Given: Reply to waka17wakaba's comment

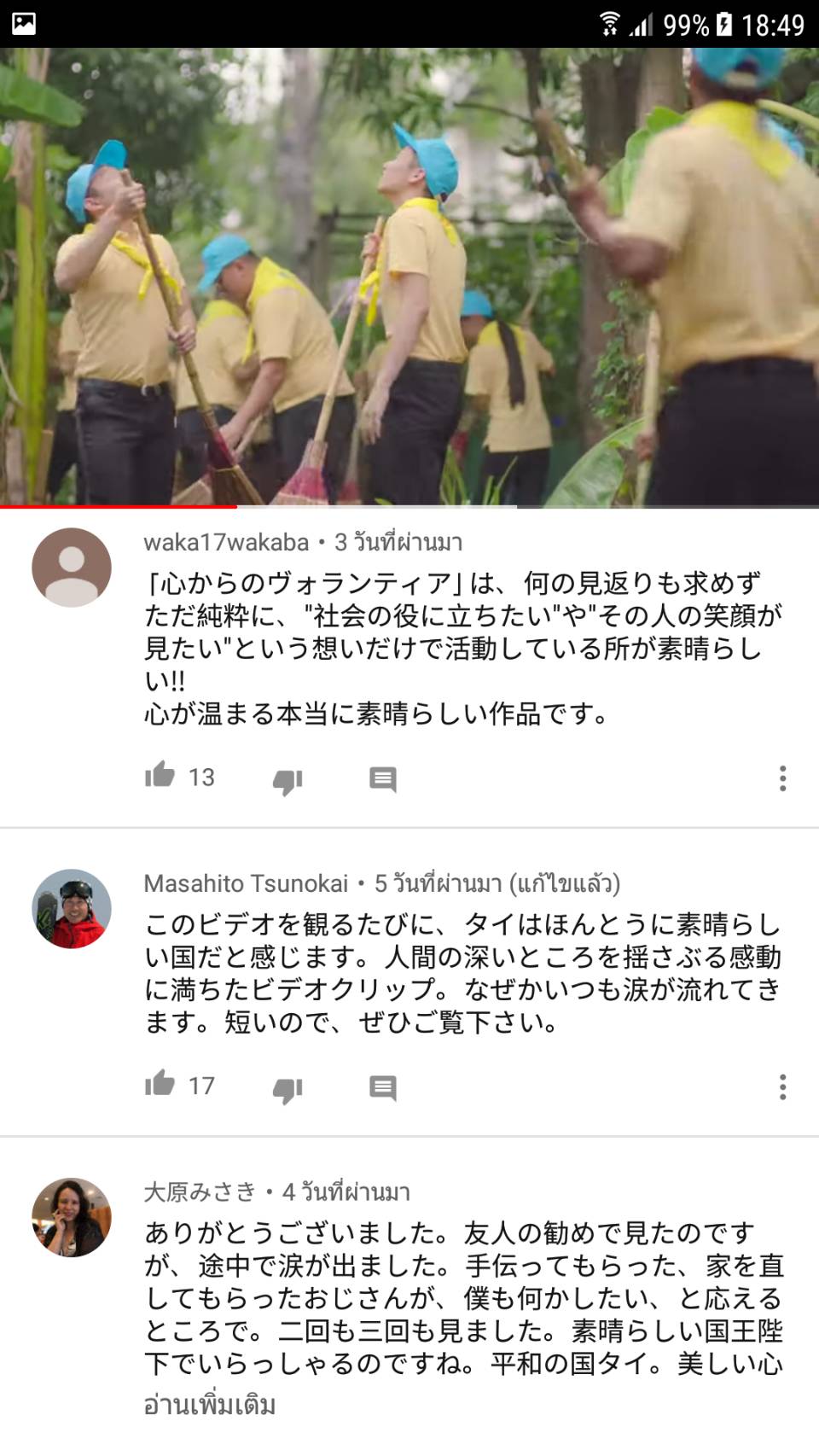Looking at the screenshot, I should pyautogui.click(x=382, y=779).
